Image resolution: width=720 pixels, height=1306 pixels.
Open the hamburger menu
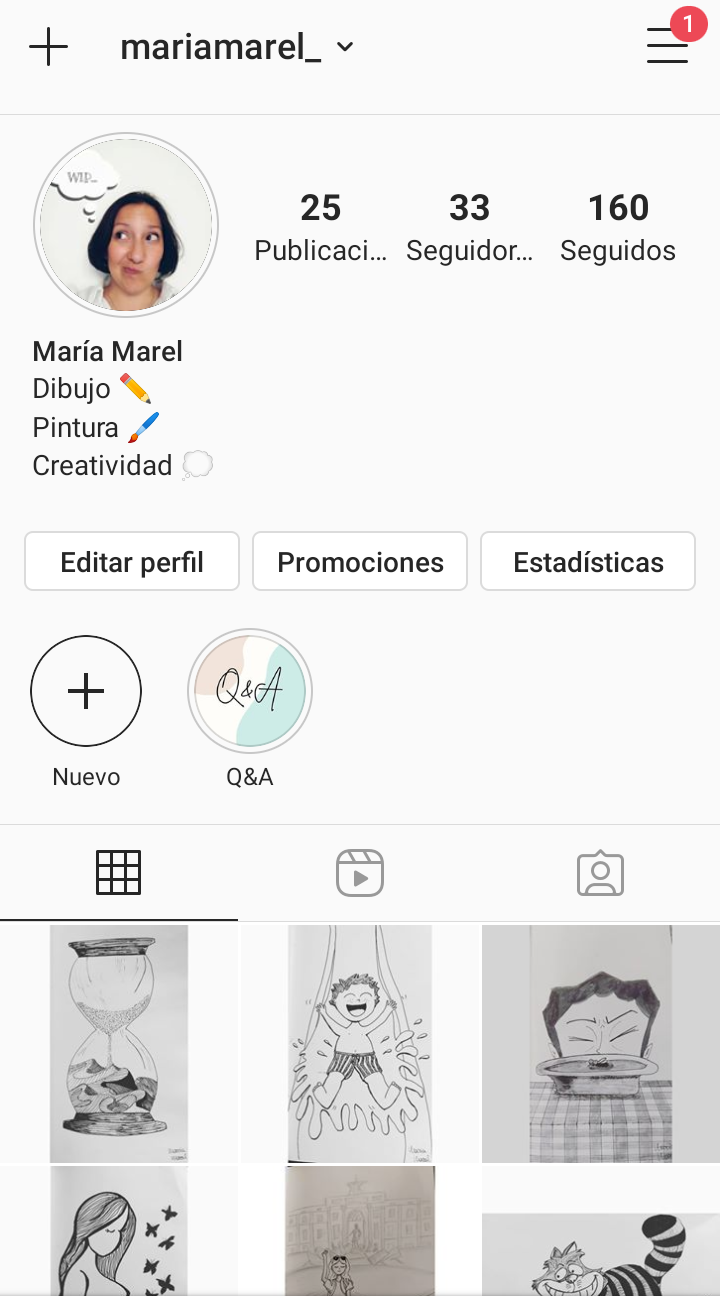coord(667,46)
